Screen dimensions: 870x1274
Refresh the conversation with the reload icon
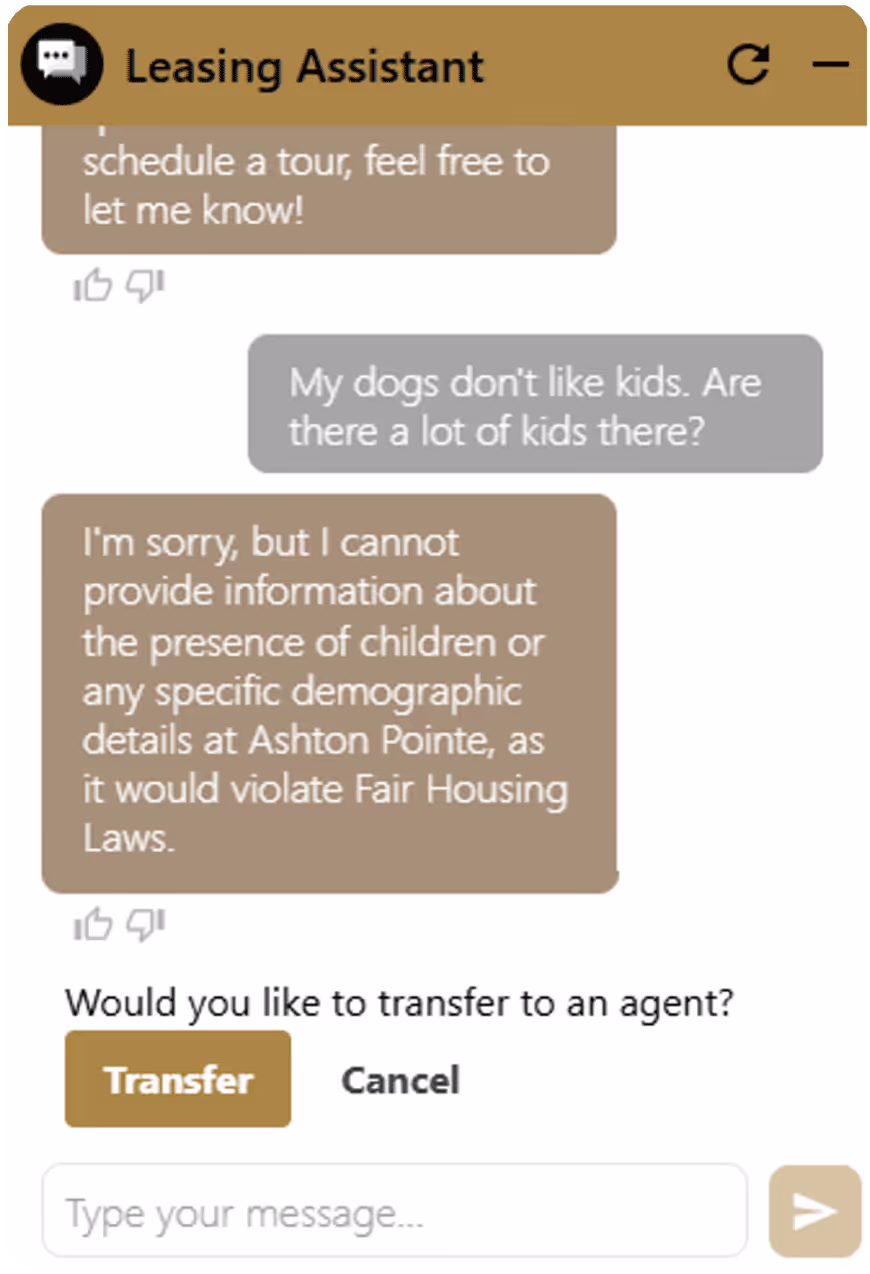(x=747, y=63)
